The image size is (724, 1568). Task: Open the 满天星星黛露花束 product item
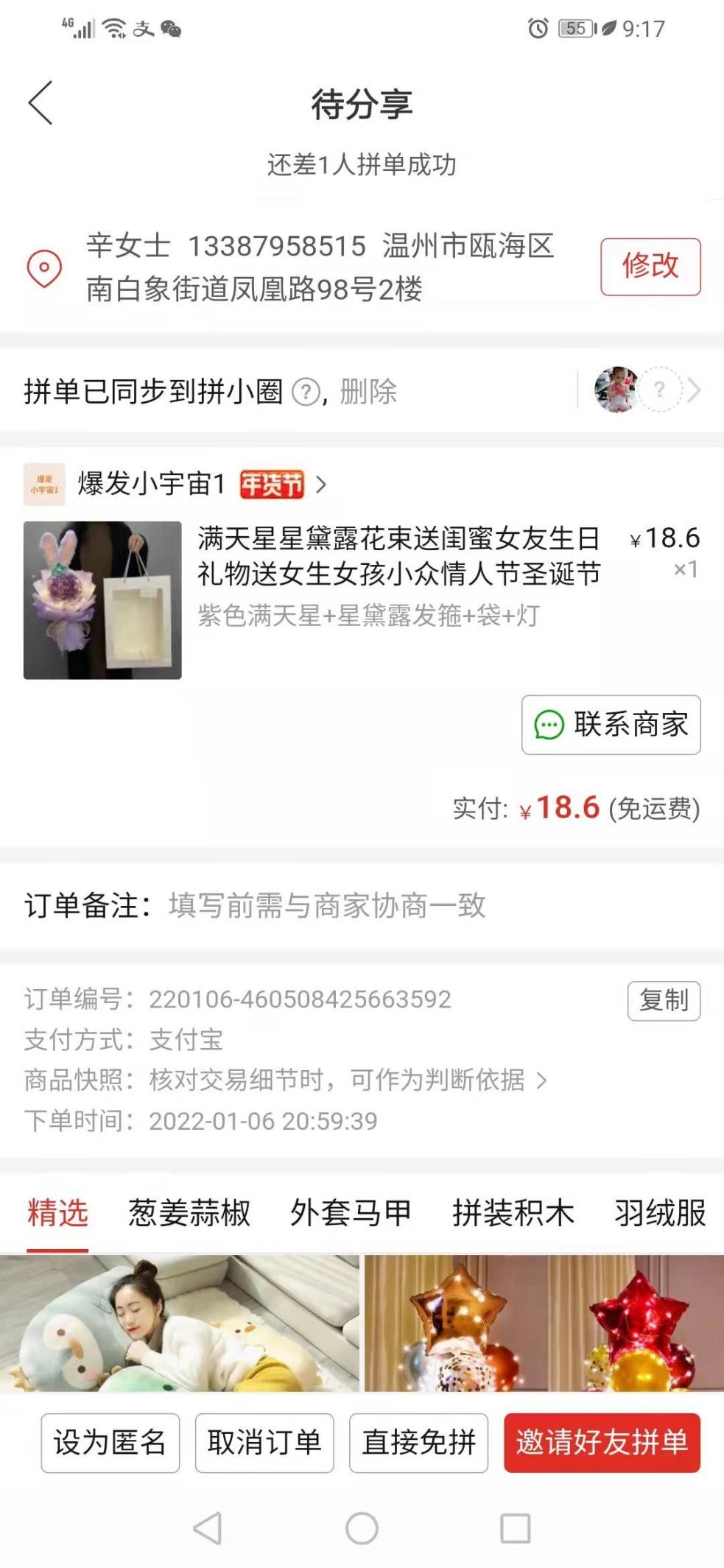362,600
